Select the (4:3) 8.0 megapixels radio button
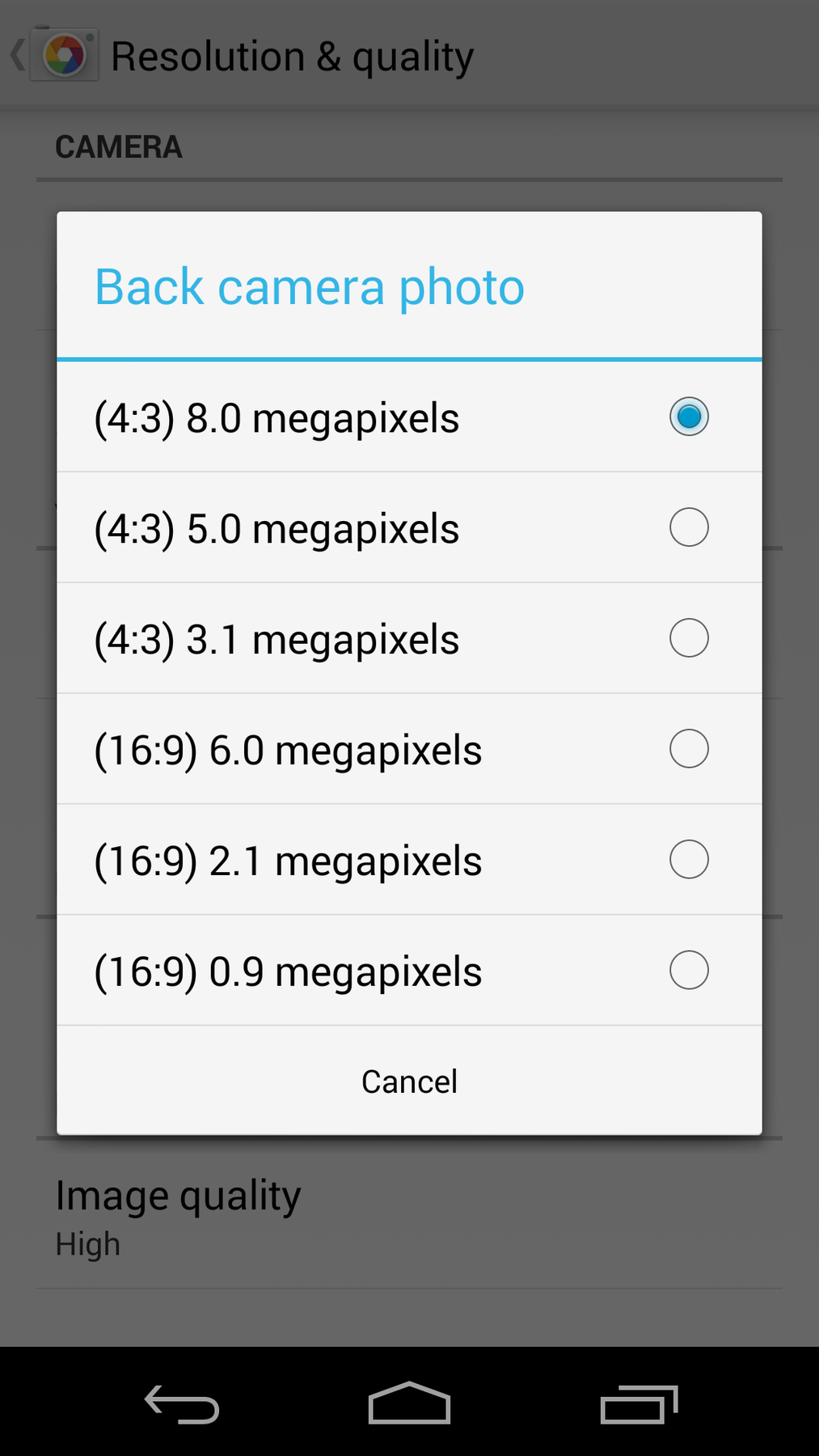 688,417
